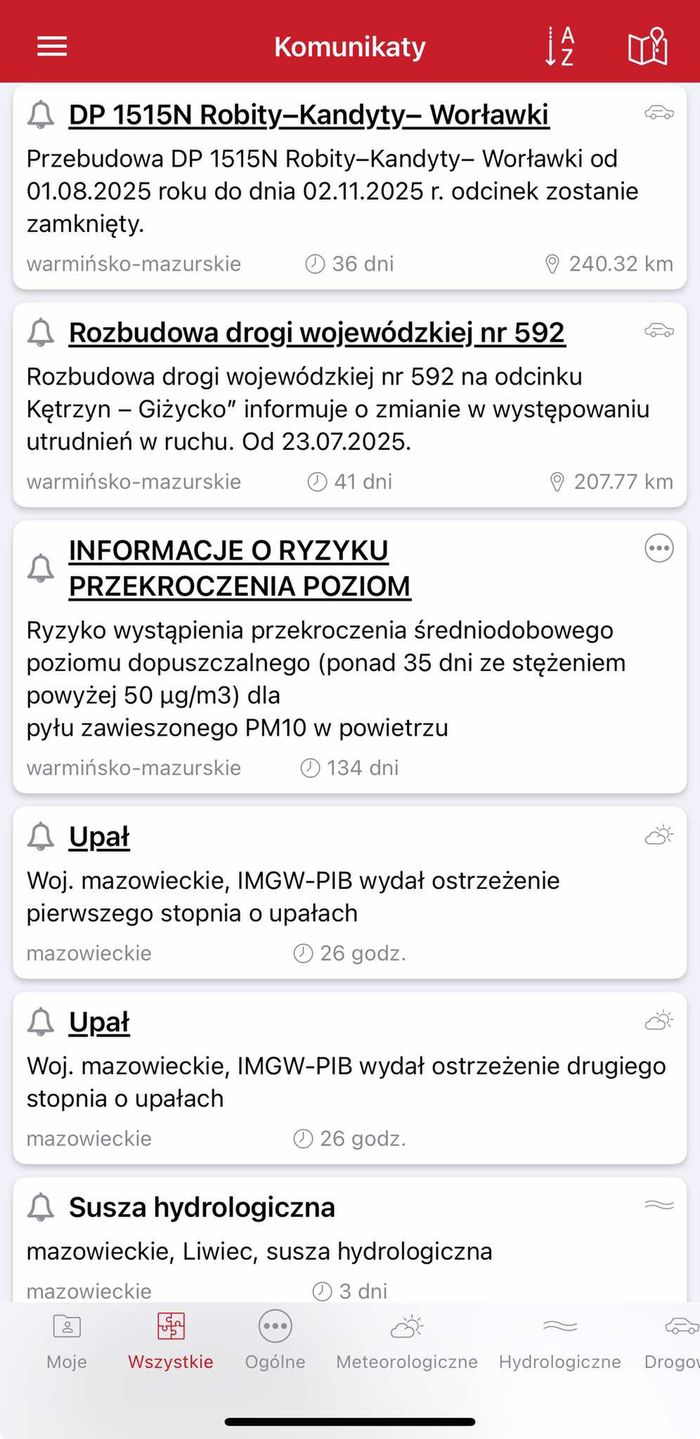Switch to the Drogowe tab
This screenshot has width=700, height=1439.
click(x=675, y=1341)
